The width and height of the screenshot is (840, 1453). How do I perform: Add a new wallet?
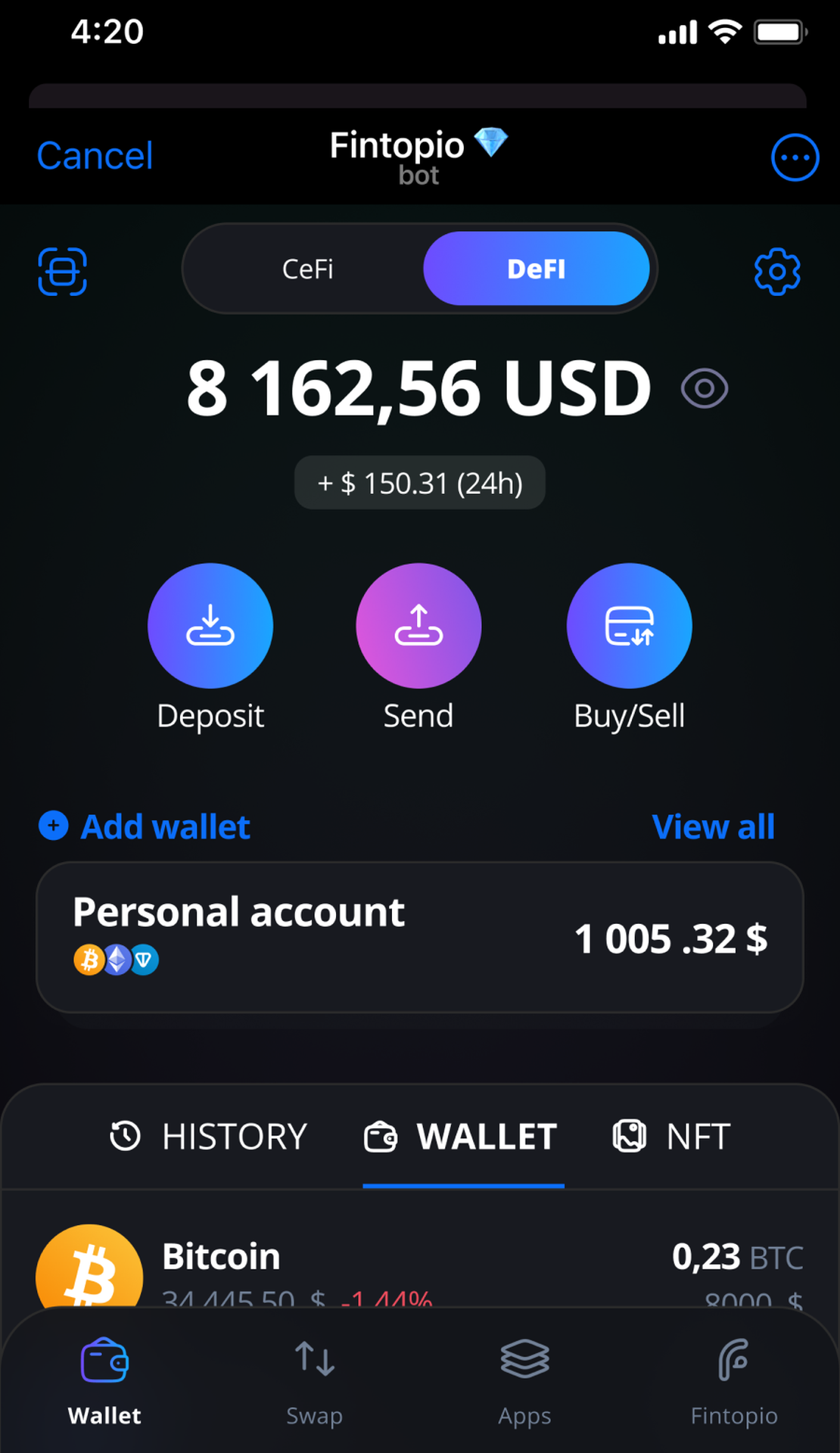tap(145, 826)
